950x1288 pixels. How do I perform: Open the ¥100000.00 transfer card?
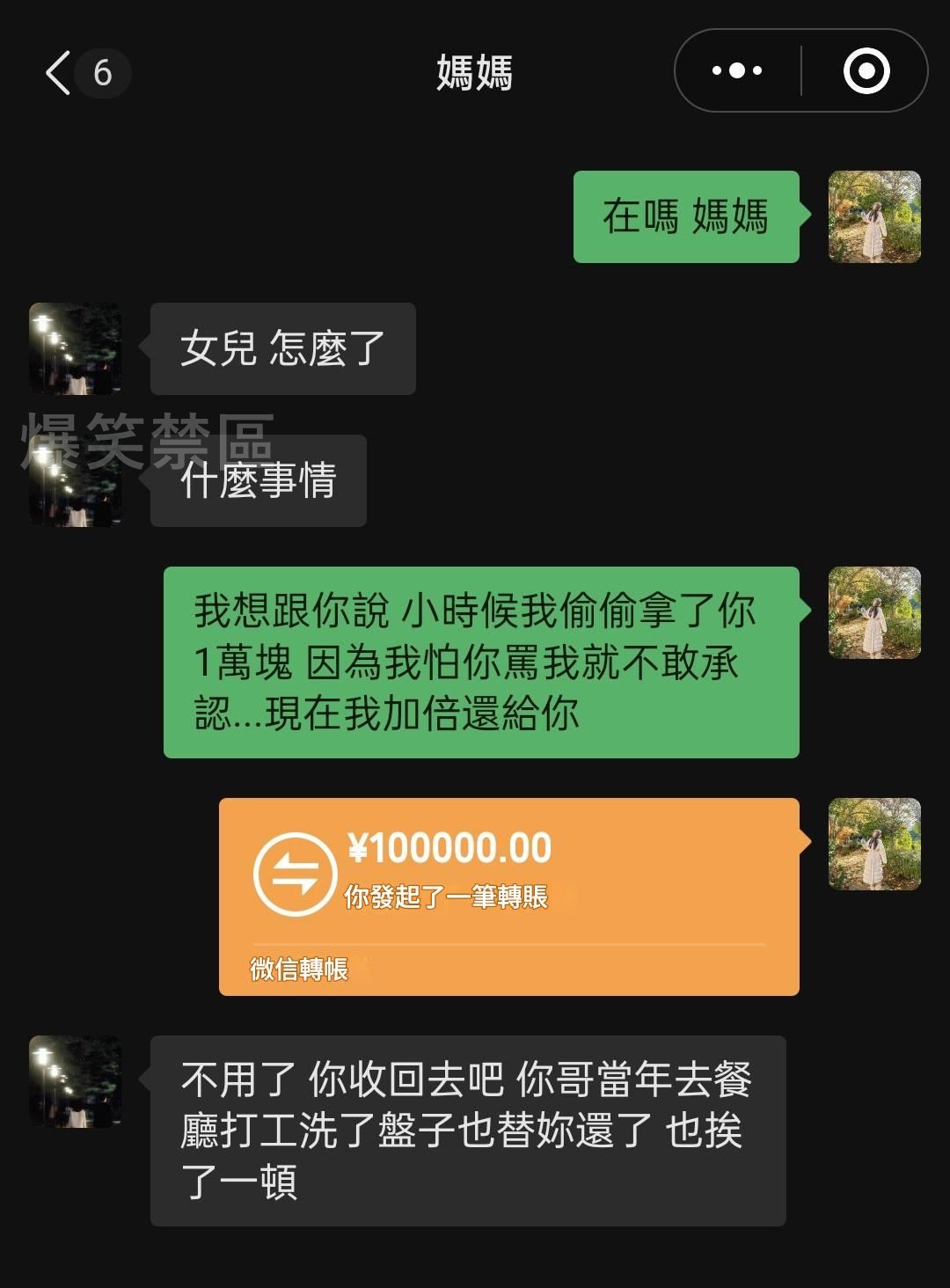point(508,896)
